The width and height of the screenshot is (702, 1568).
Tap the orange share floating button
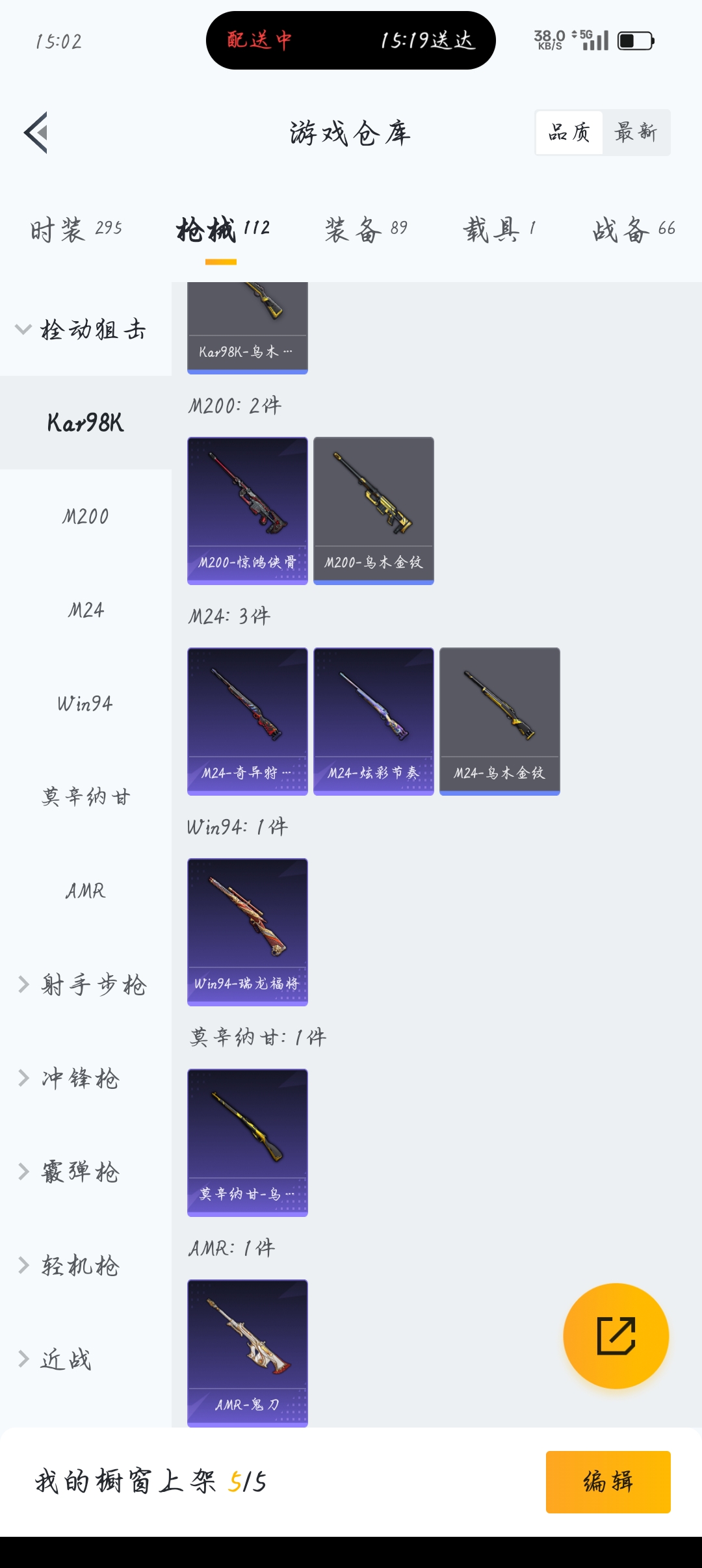coord(616,1336)
